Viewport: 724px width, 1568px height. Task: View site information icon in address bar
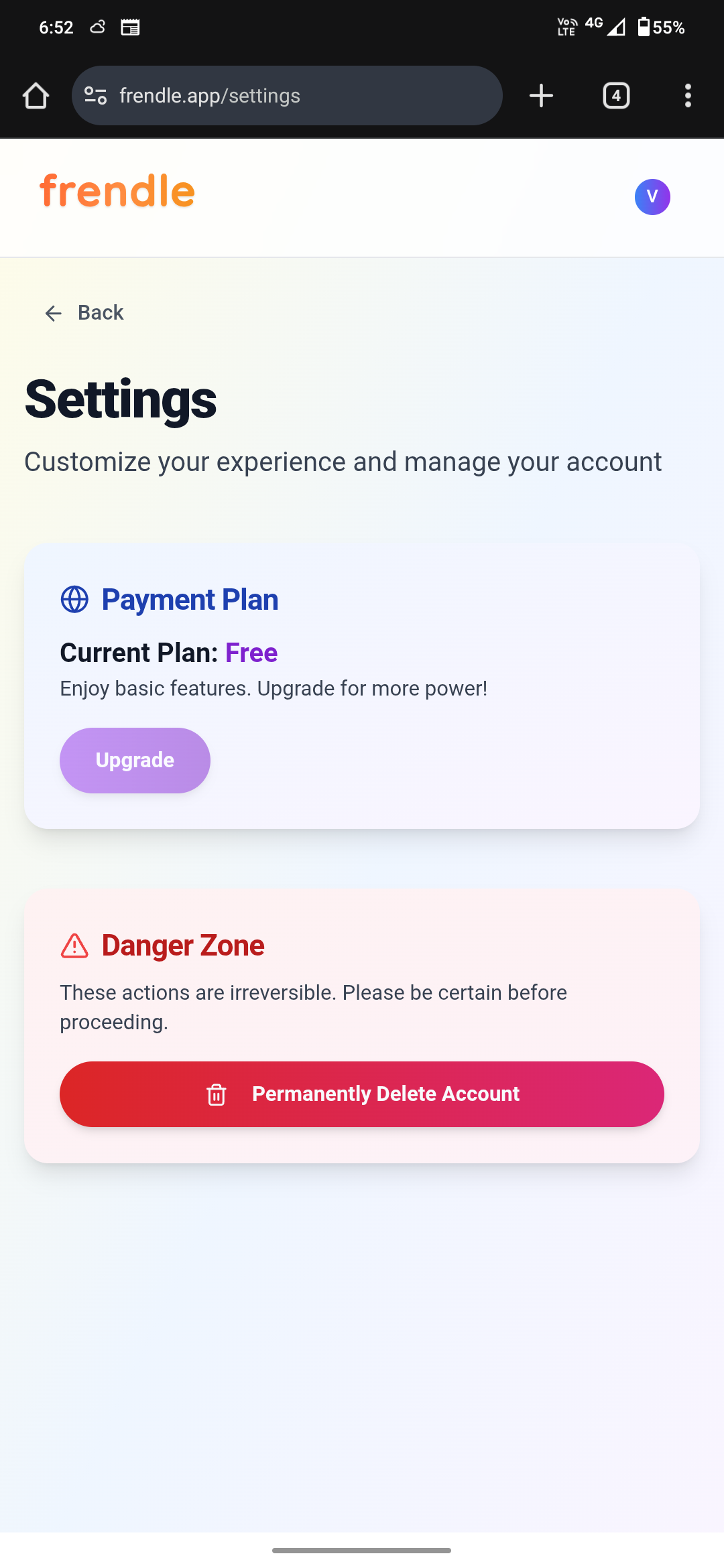pyautogui.click(x=95, y=96)
